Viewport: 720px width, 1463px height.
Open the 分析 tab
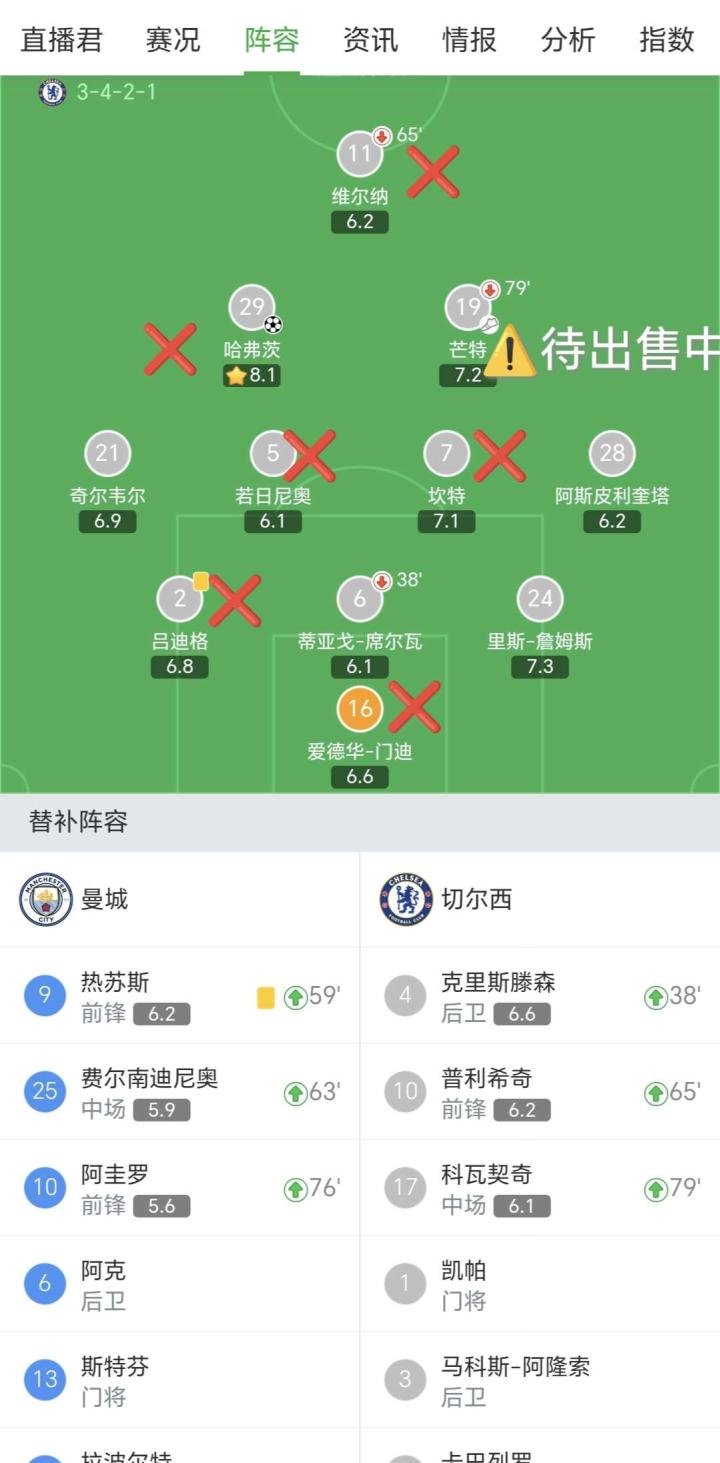coord(568,39)
